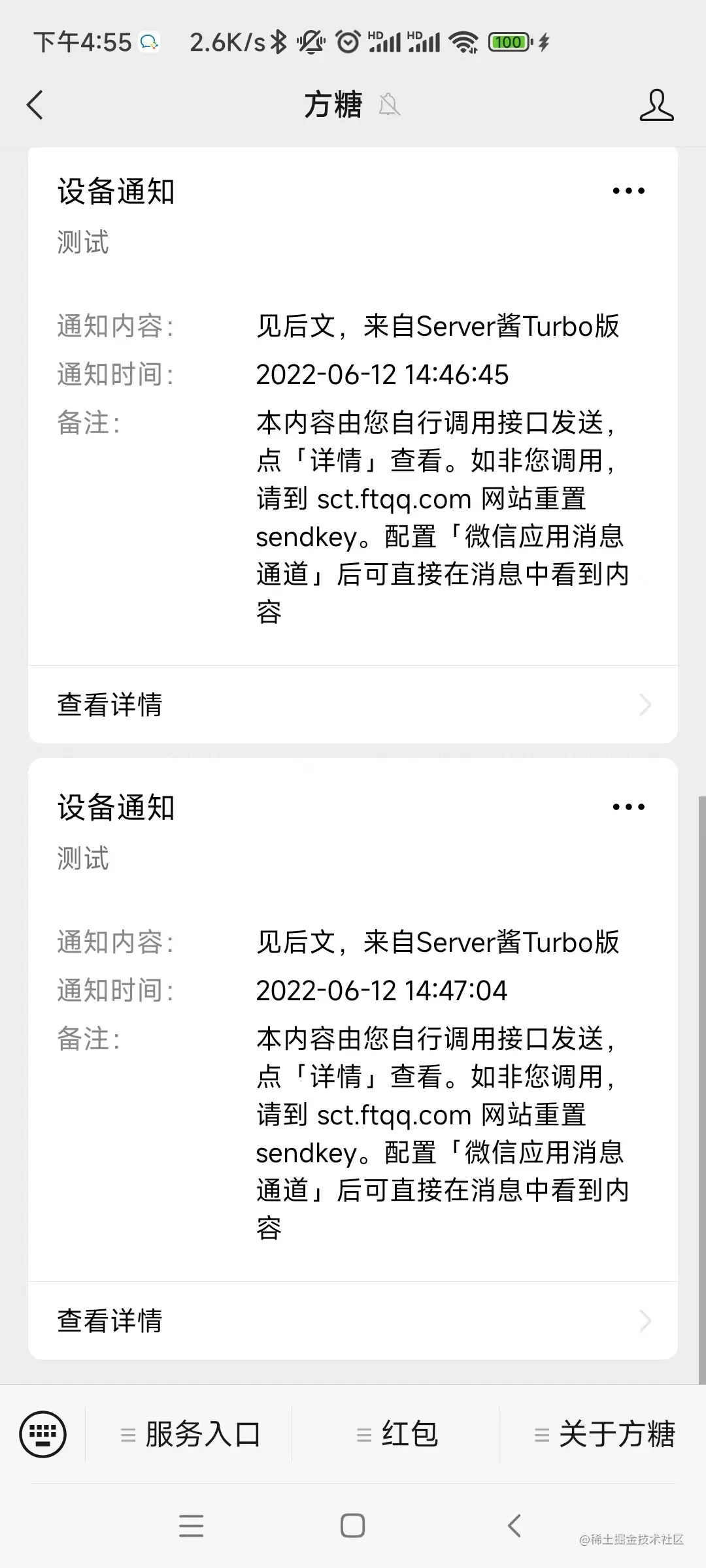
Task: Open the 红包 menu
Action: click(x=397, y=1435)
